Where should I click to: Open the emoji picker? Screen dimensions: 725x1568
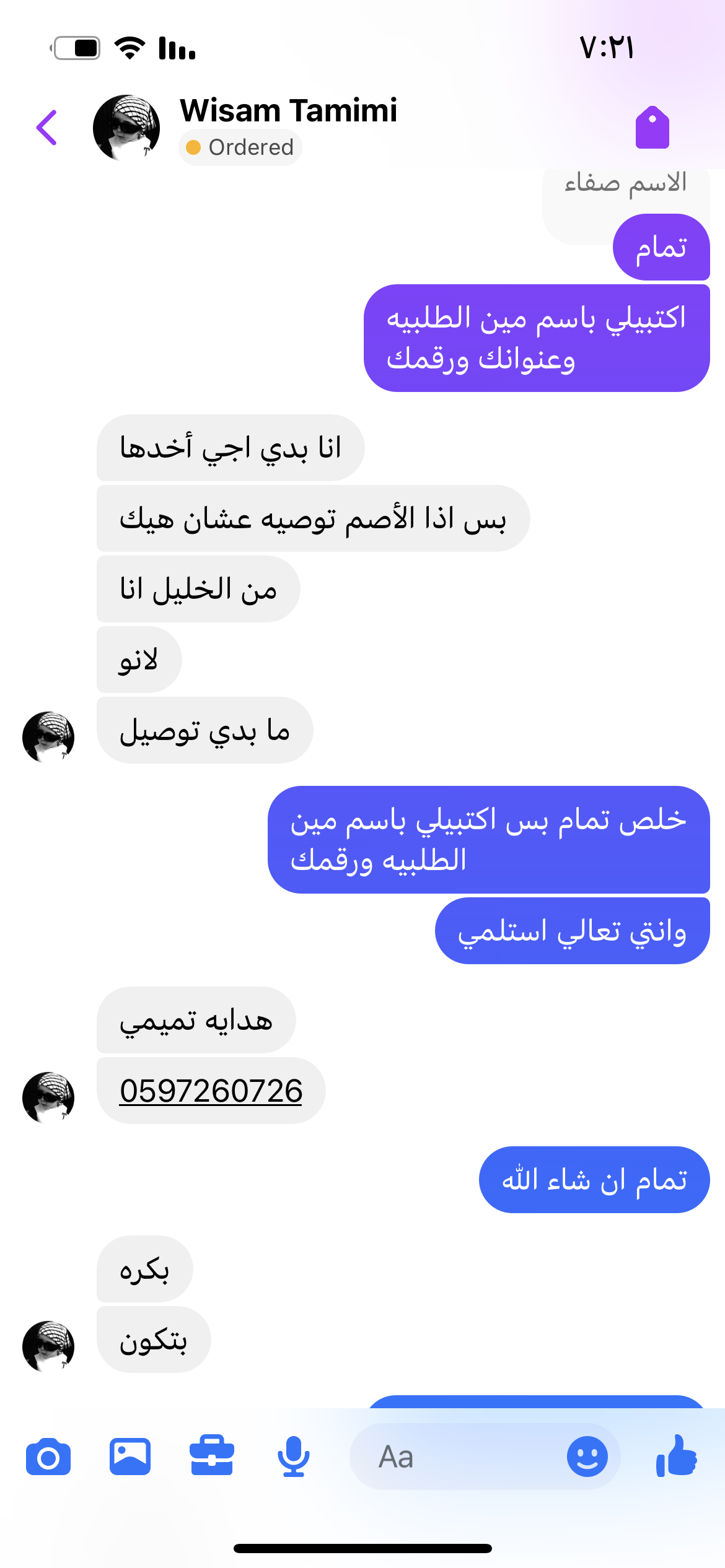coord(587,1457)
